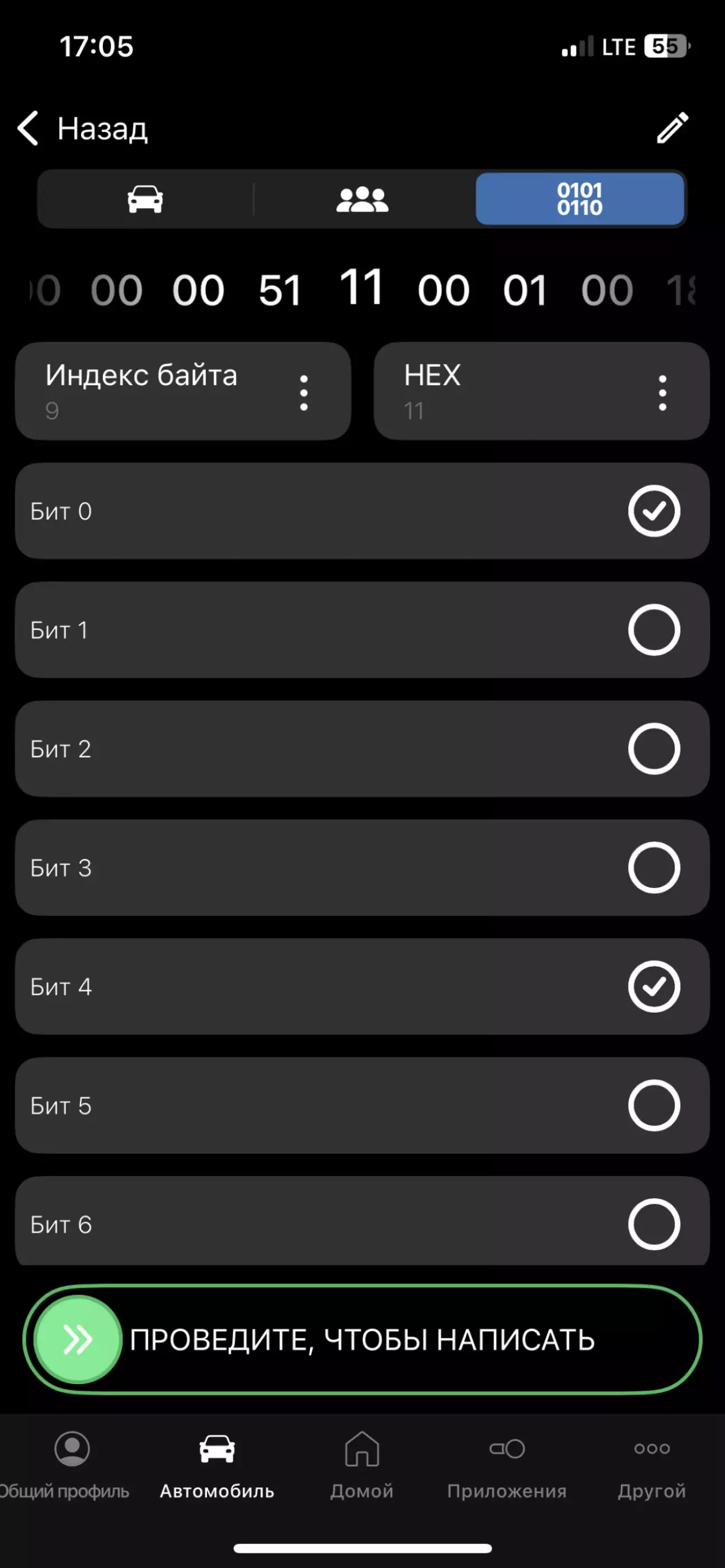Check the Бит 2 box
This screenshot has width=725, height=1568.
coord(654,749)
